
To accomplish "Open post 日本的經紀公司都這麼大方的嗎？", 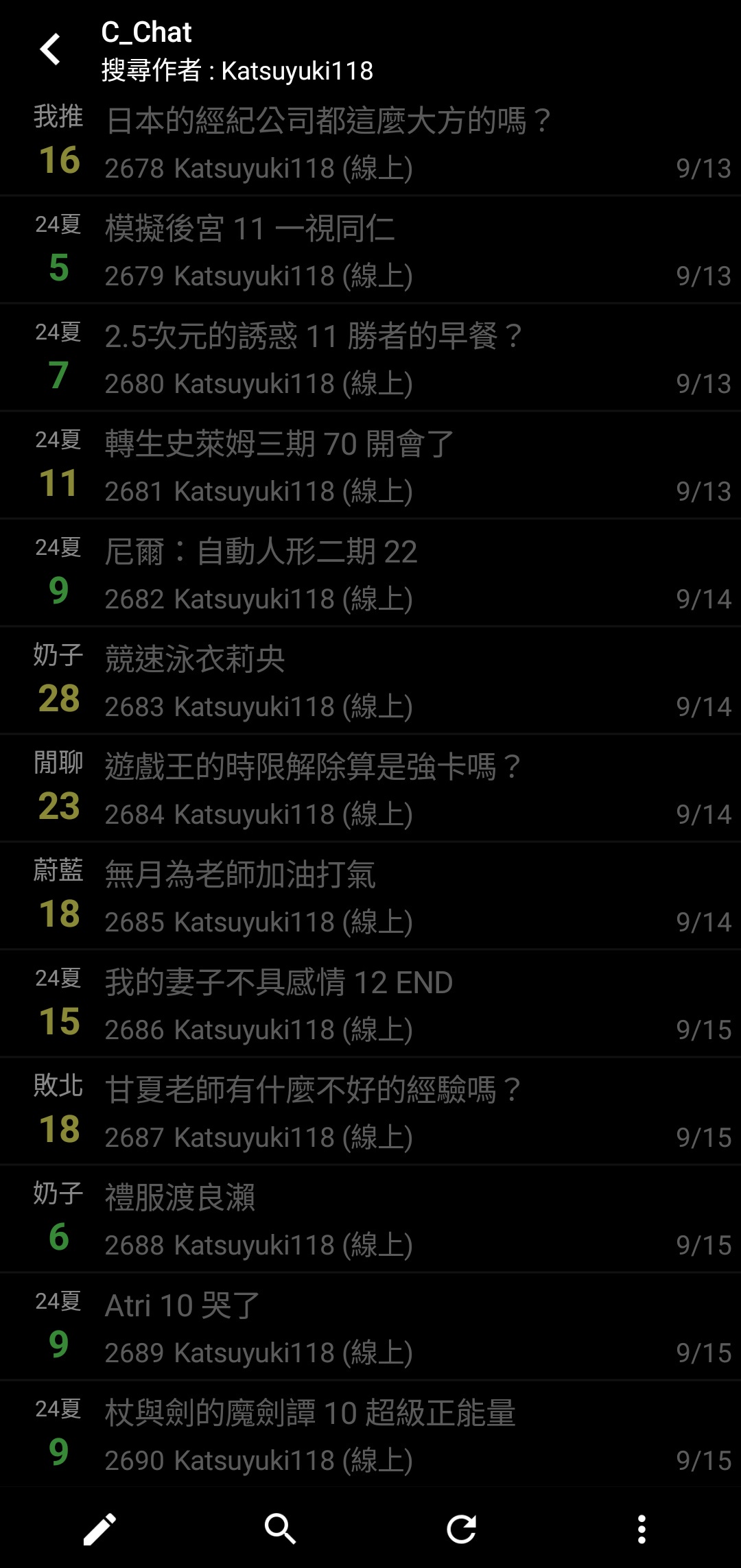I will tap(370, 143).
